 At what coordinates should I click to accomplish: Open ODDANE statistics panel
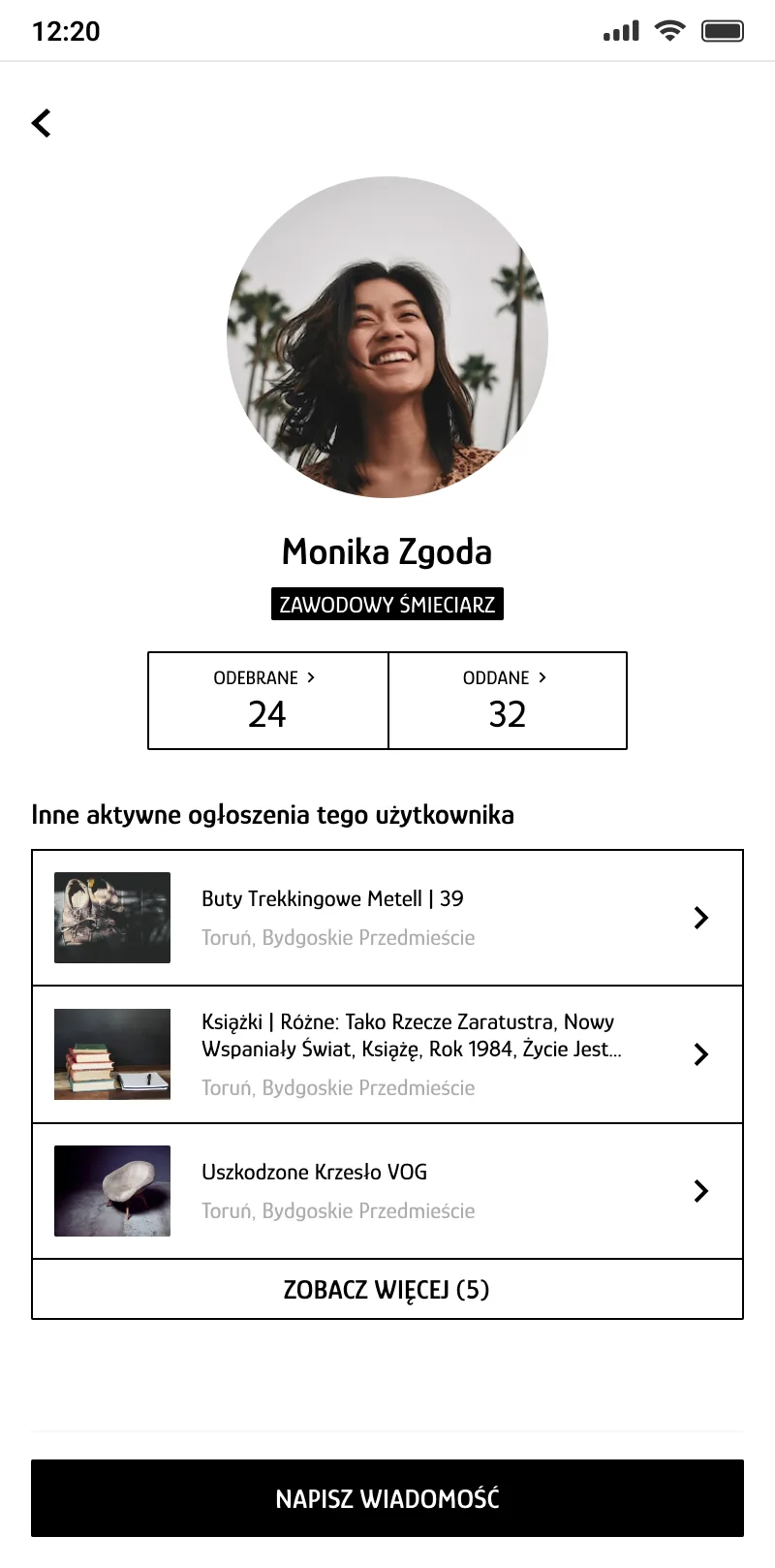508,700
